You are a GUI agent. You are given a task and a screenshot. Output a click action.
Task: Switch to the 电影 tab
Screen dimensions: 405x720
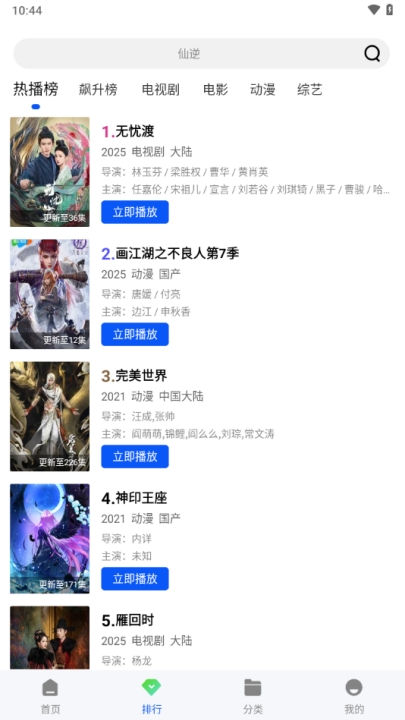point(215,89)
